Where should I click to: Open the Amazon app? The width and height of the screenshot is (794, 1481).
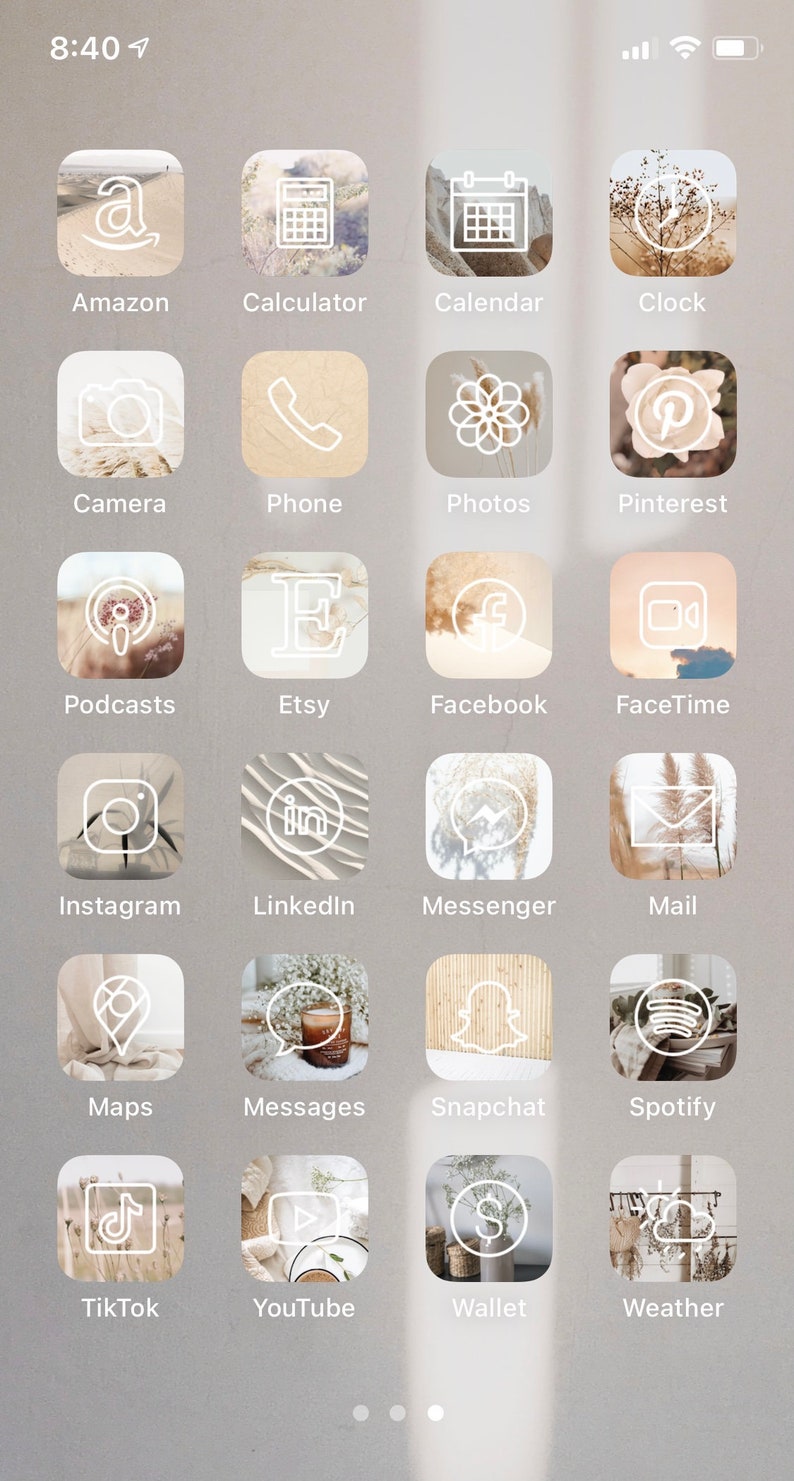tap(120, 213)
